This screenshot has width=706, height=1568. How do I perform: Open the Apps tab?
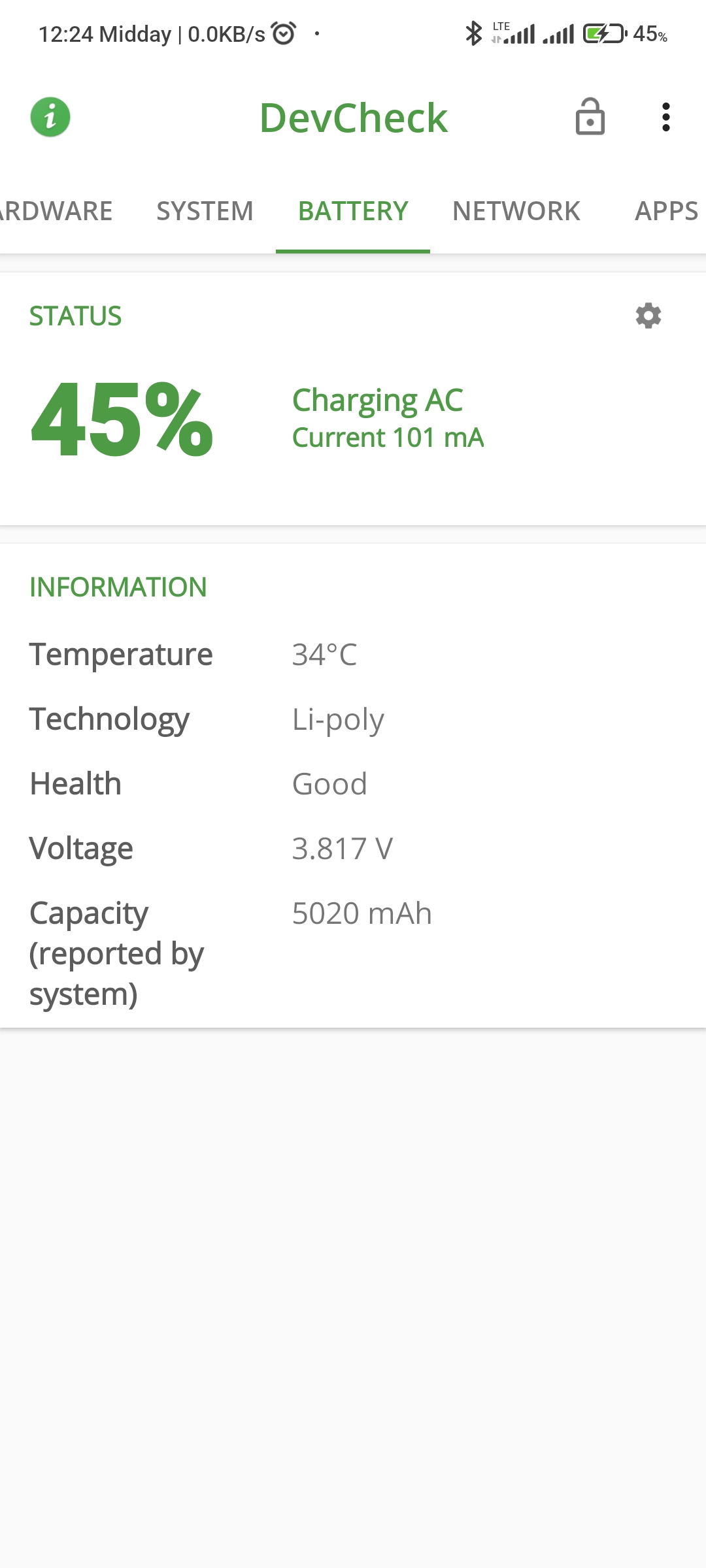[x=666, y=211]
